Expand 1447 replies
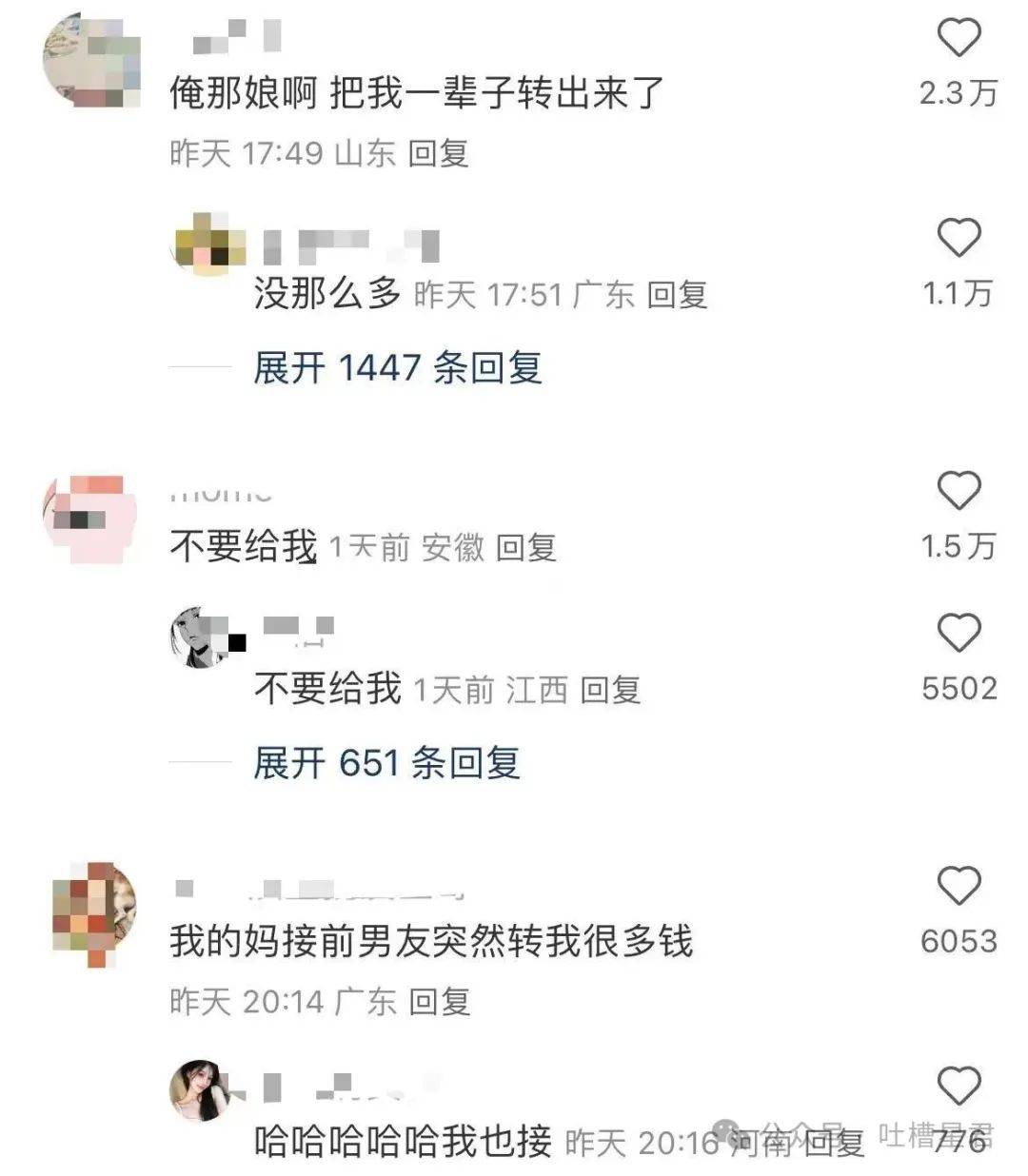This screenshot has height=1176, width=1028. click(x=397, y=367)
